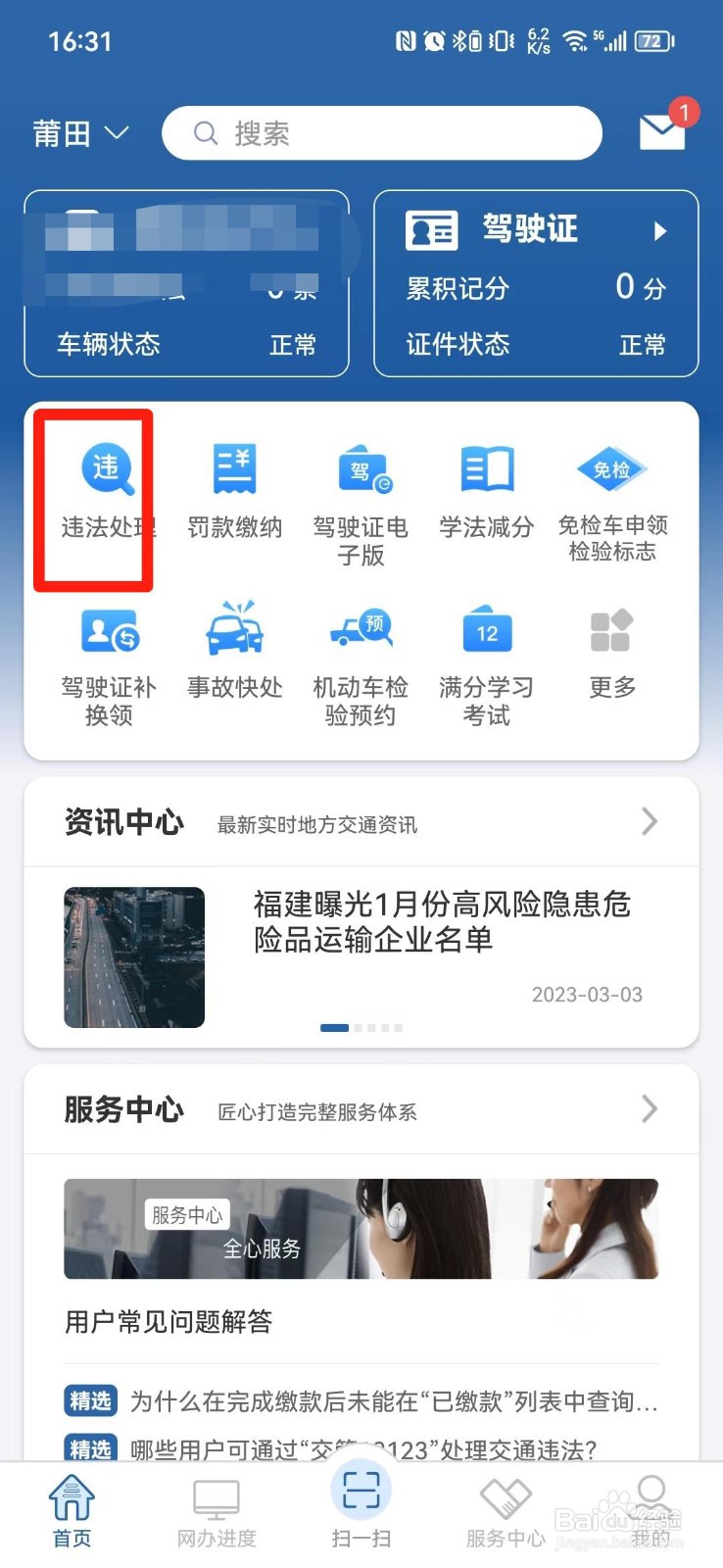723x1568 pixels.
Task: Open the message envelope with notification badge
Action: pos(662,132)
